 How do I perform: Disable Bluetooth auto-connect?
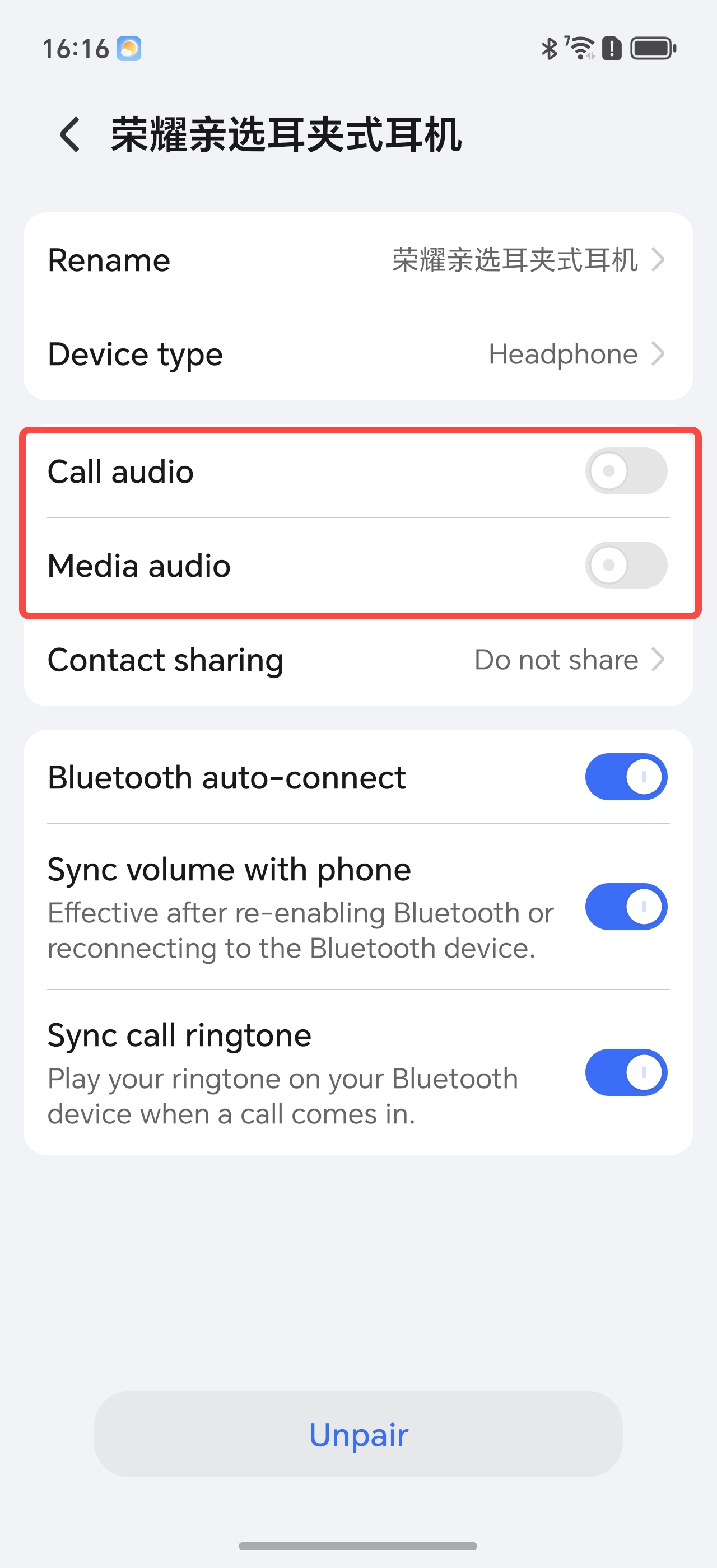pos(626,777)
